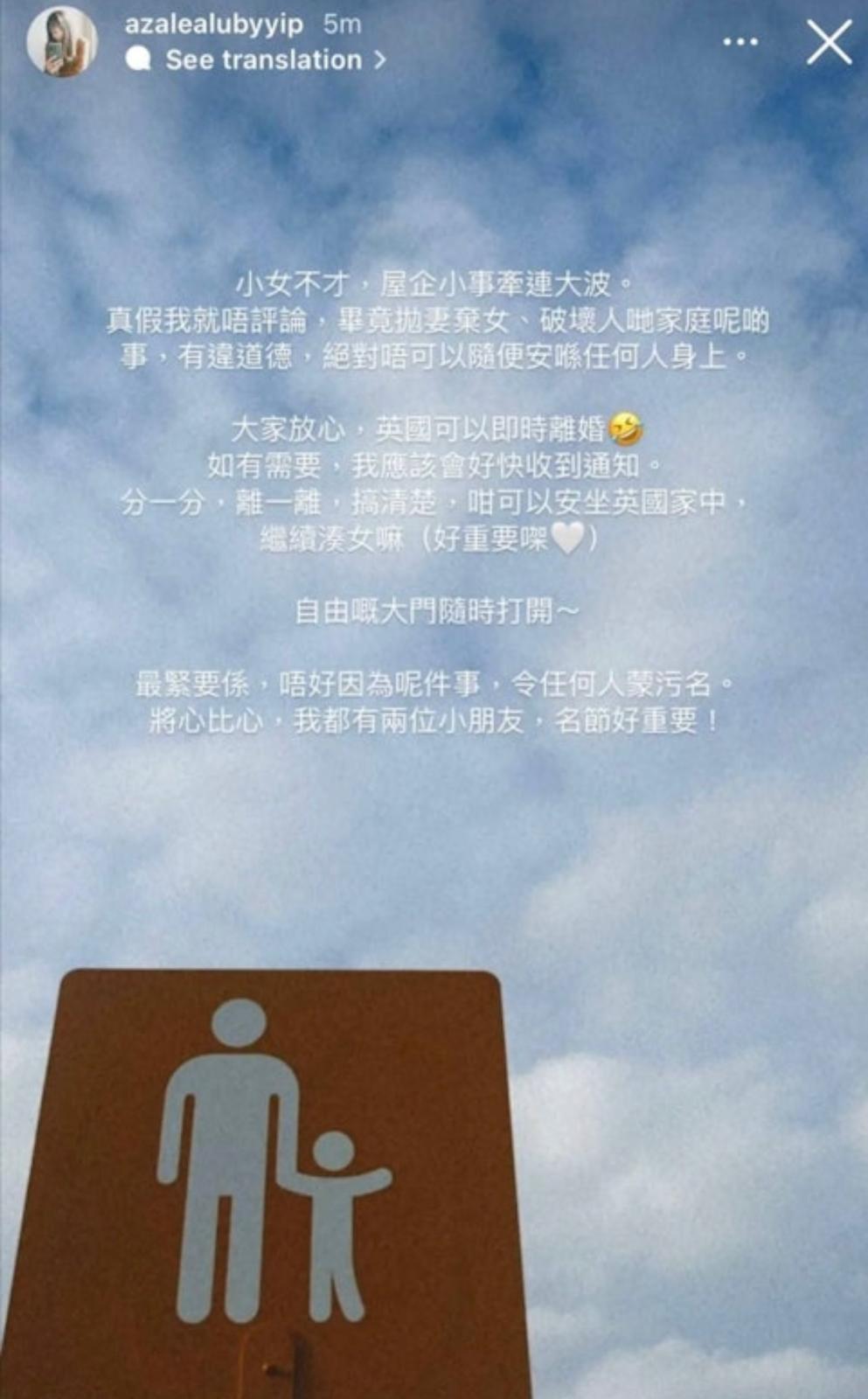868x1399 pixels.
Task: Tap See translation
Action: click(263, 59)
